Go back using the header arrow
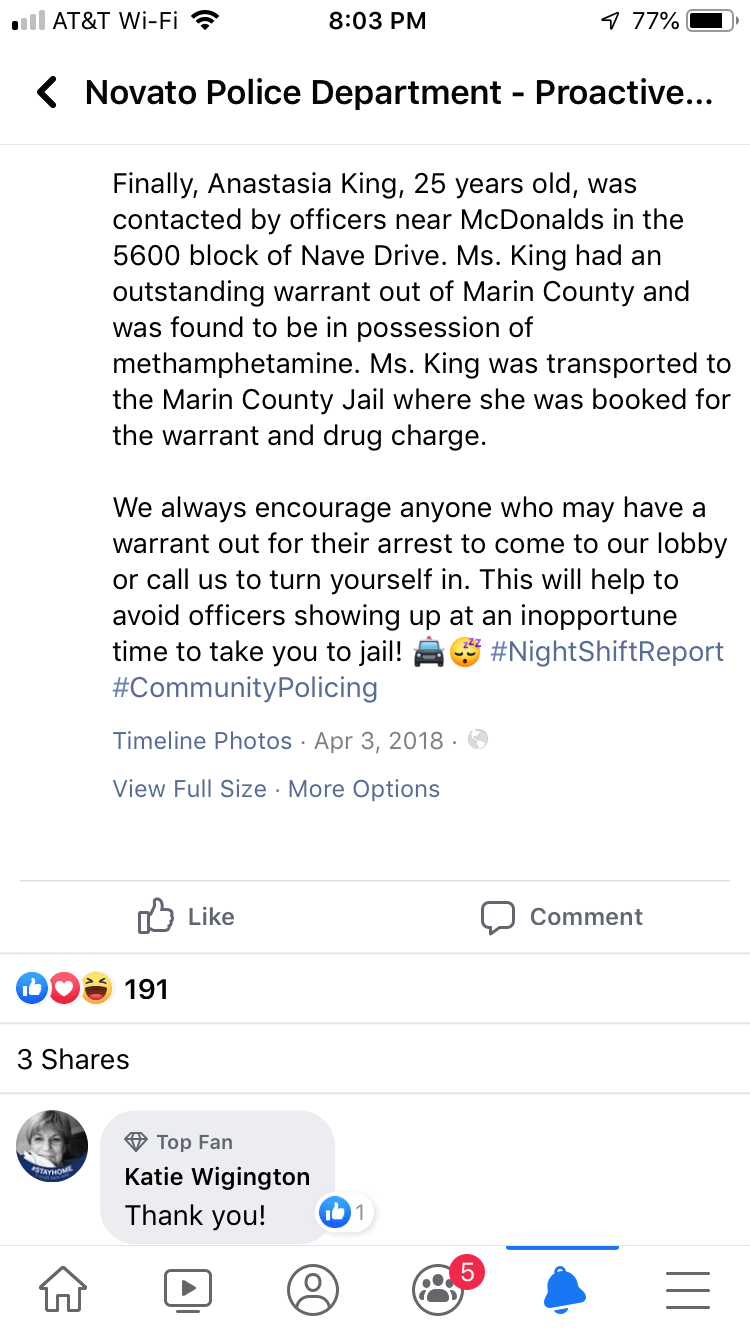 (x=46, y=93)
